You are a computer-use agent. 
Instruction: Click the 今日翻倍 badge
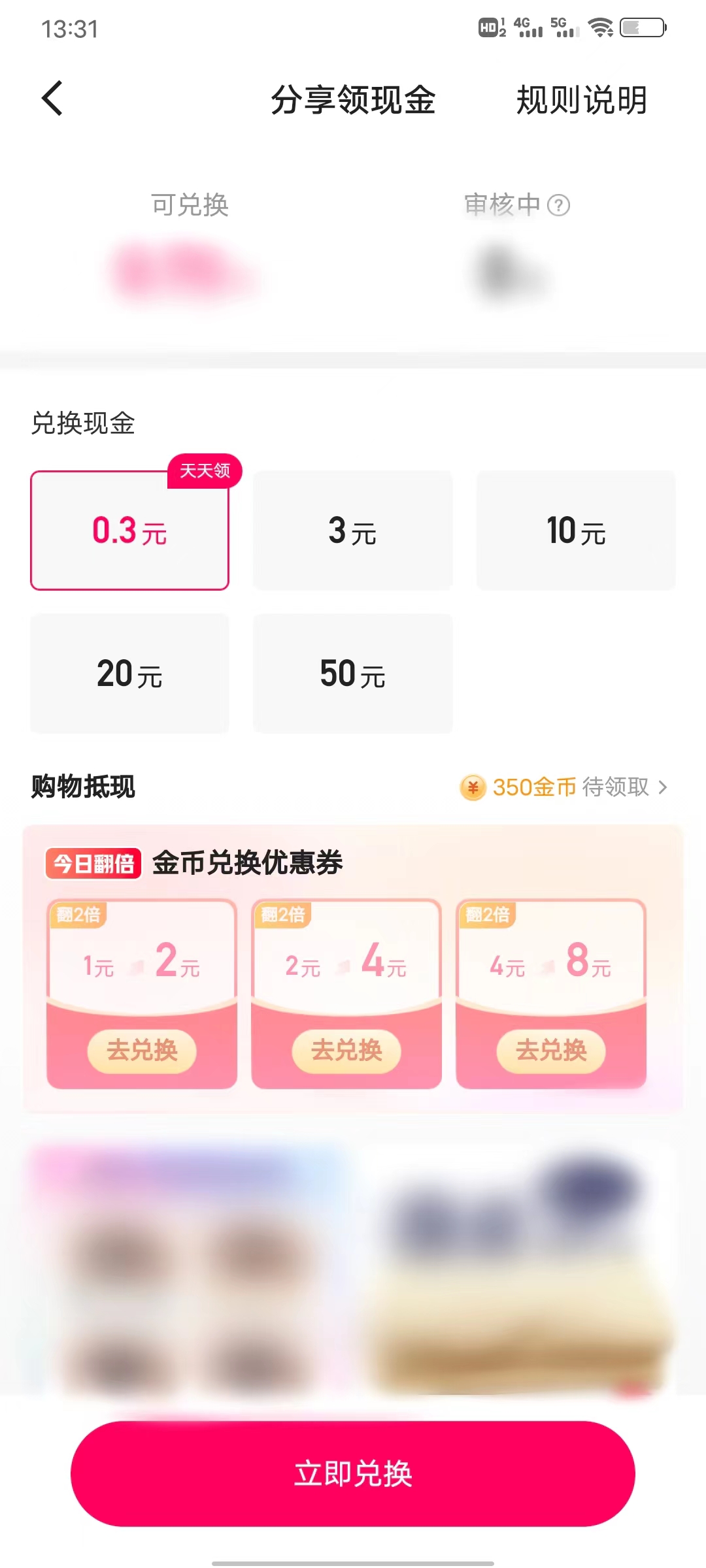93,864
